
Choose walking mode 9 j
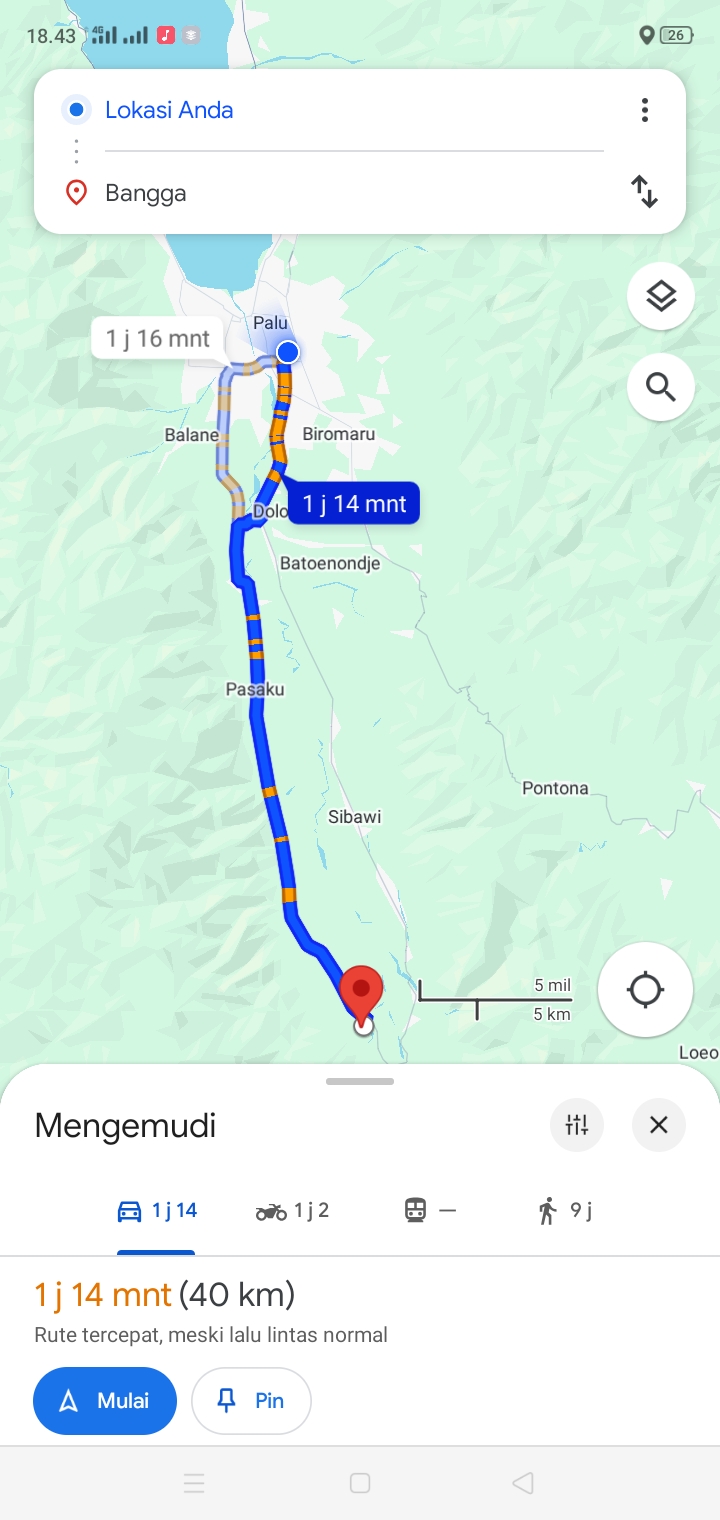tap(565, 1211)
